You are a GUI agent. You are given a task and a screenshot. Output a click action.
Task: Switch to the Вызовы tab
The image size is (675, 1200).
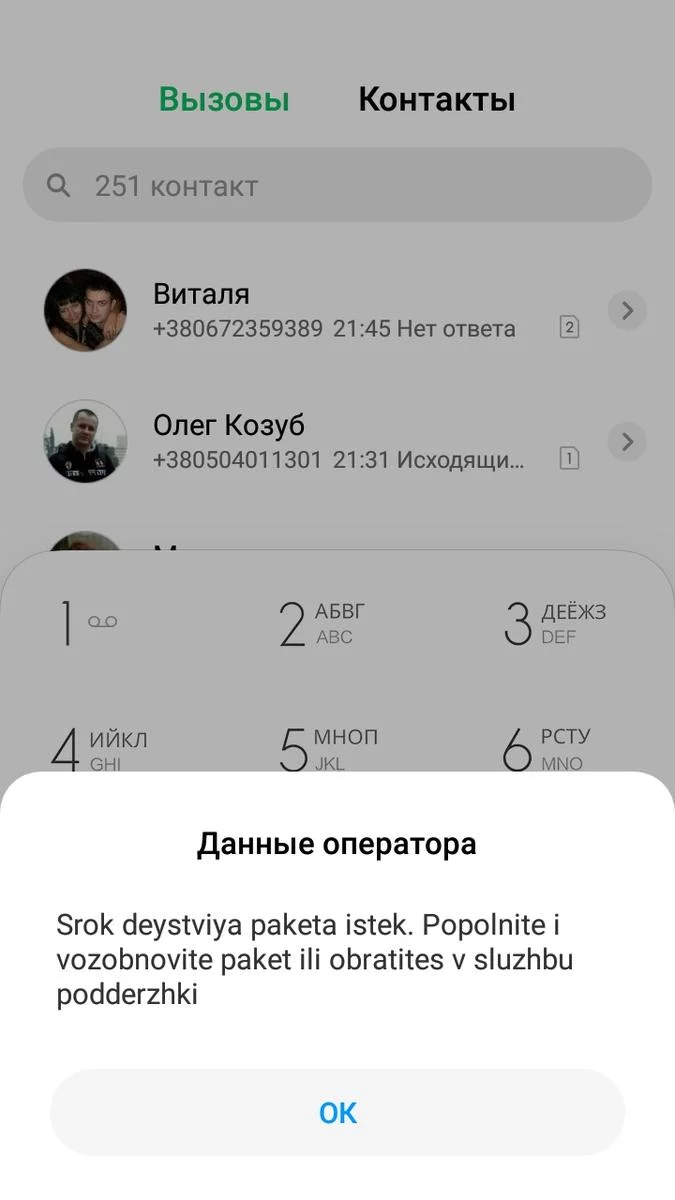click(224, 100)
